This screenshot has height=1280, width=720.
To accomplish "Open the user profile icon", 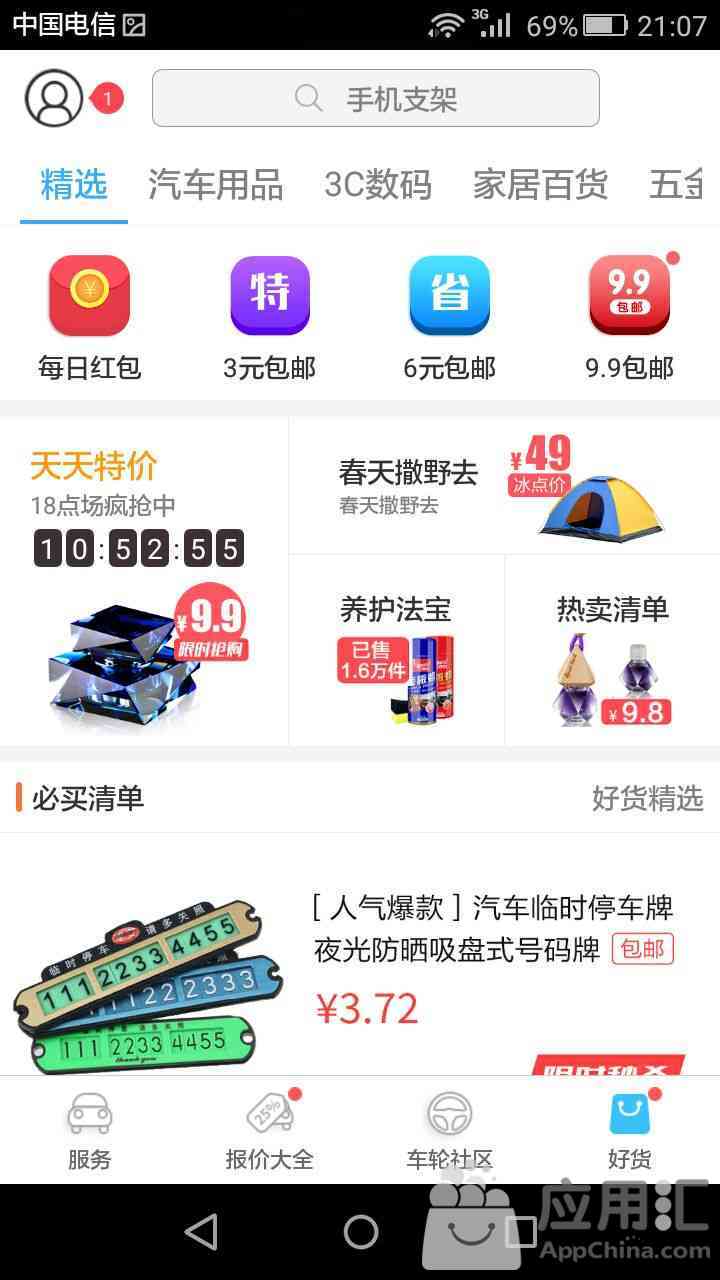I will [54, 98].
